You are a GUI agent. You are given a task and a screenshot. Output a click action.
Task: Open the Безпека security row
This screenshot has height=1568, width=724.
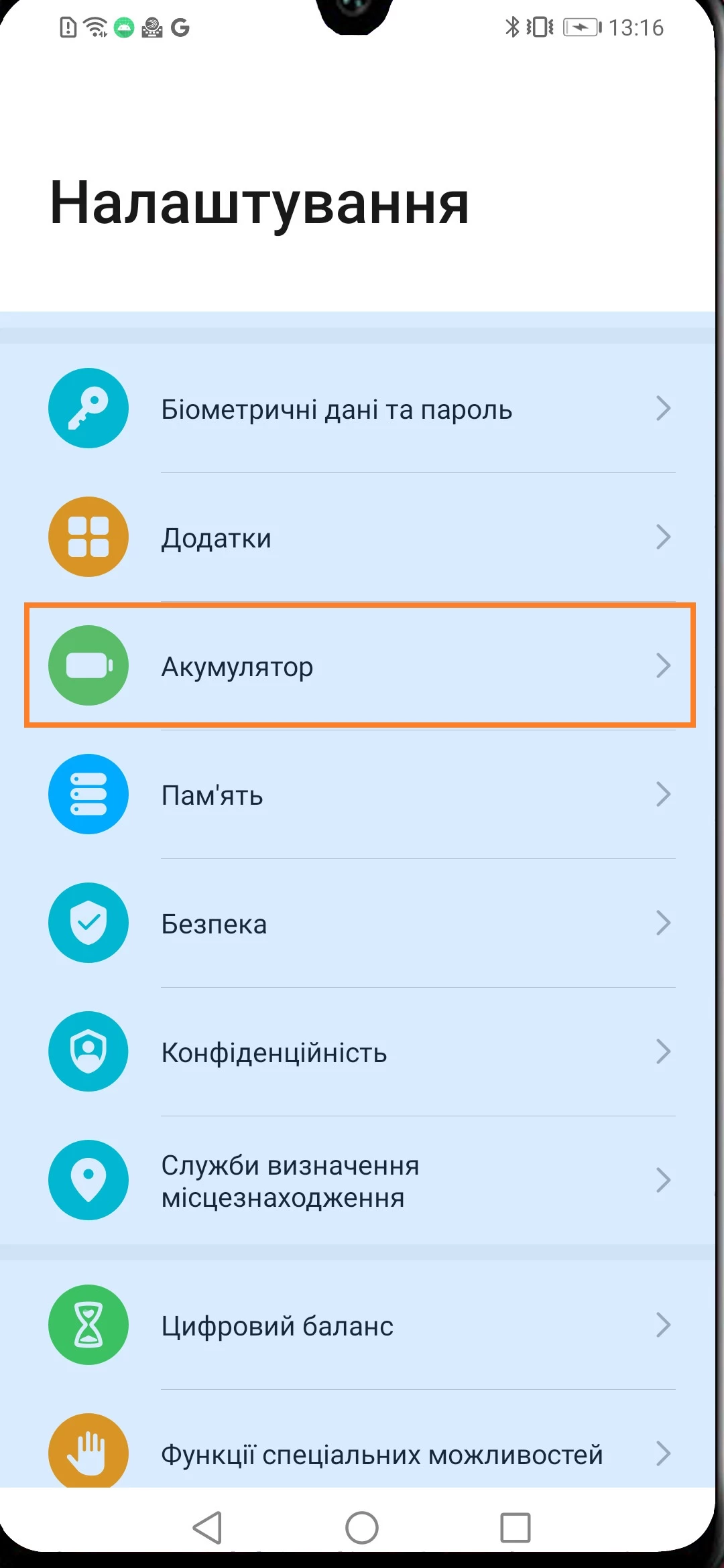click(362, 923)
